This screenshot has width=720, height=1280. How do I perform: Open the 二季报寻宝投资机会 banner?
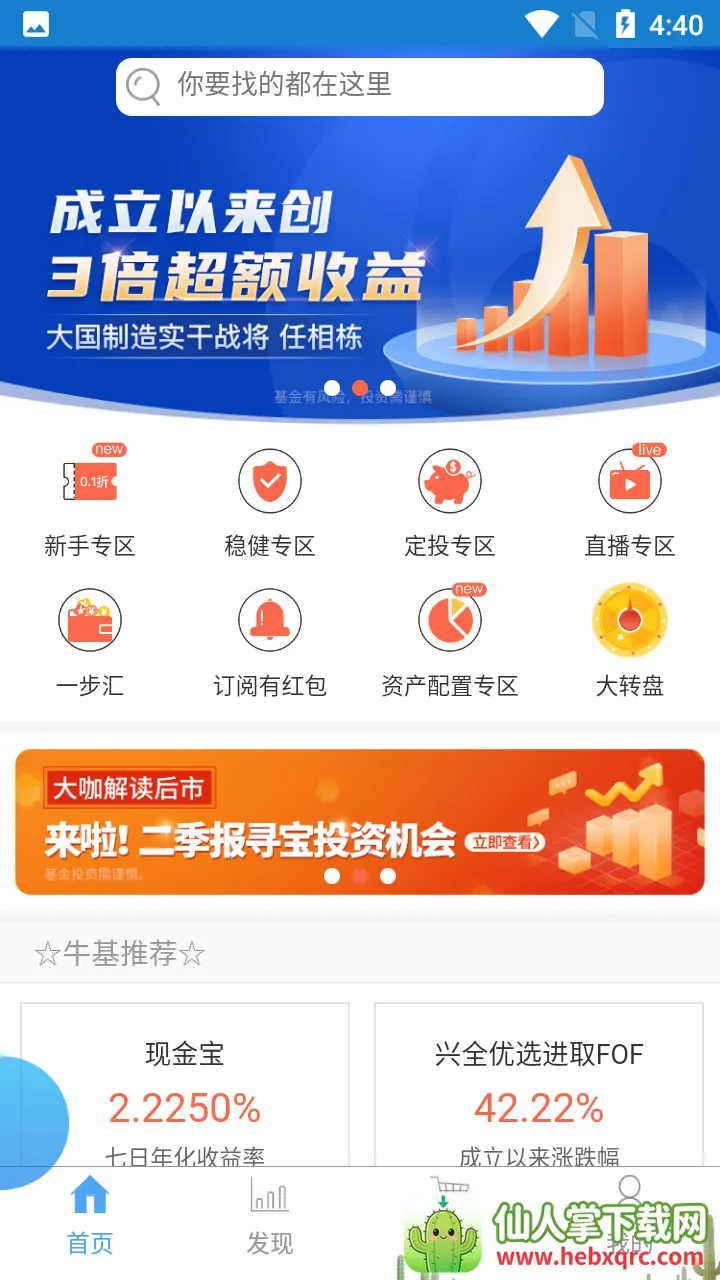pos(360,821)
